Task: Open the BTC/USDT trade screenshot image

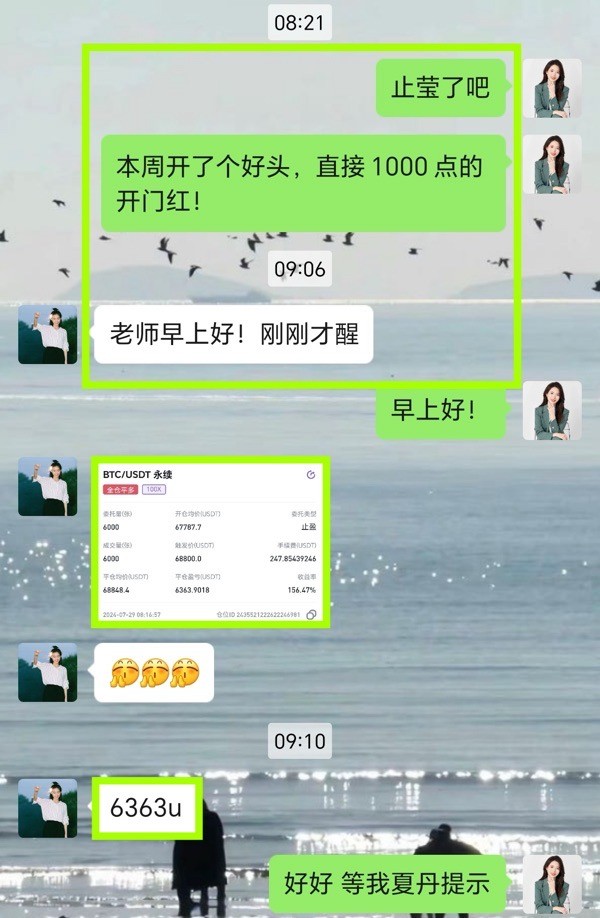Action: (x=210, y=542)
